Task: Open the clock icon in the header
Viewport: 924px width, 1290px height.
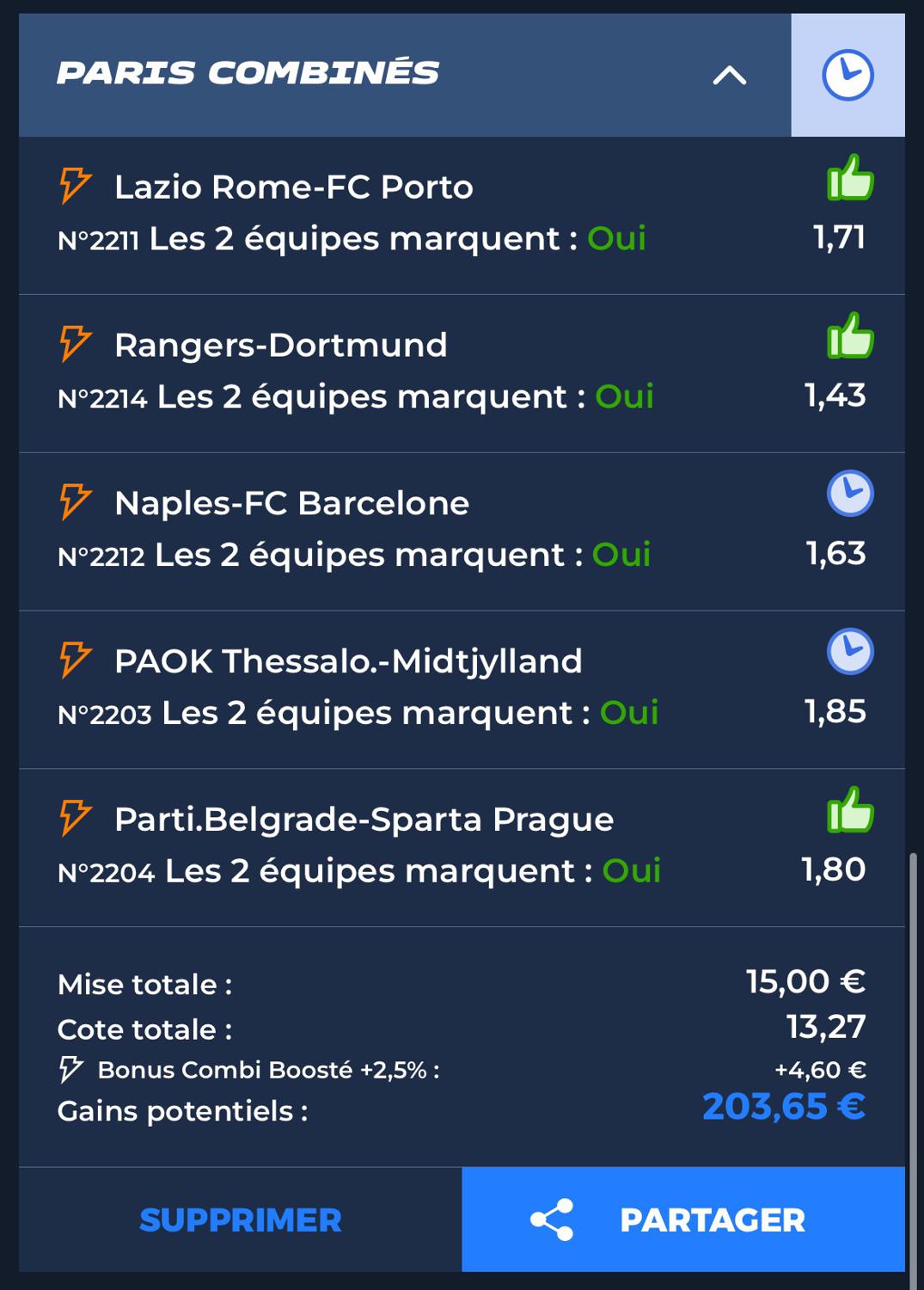Action: [848, 76]
